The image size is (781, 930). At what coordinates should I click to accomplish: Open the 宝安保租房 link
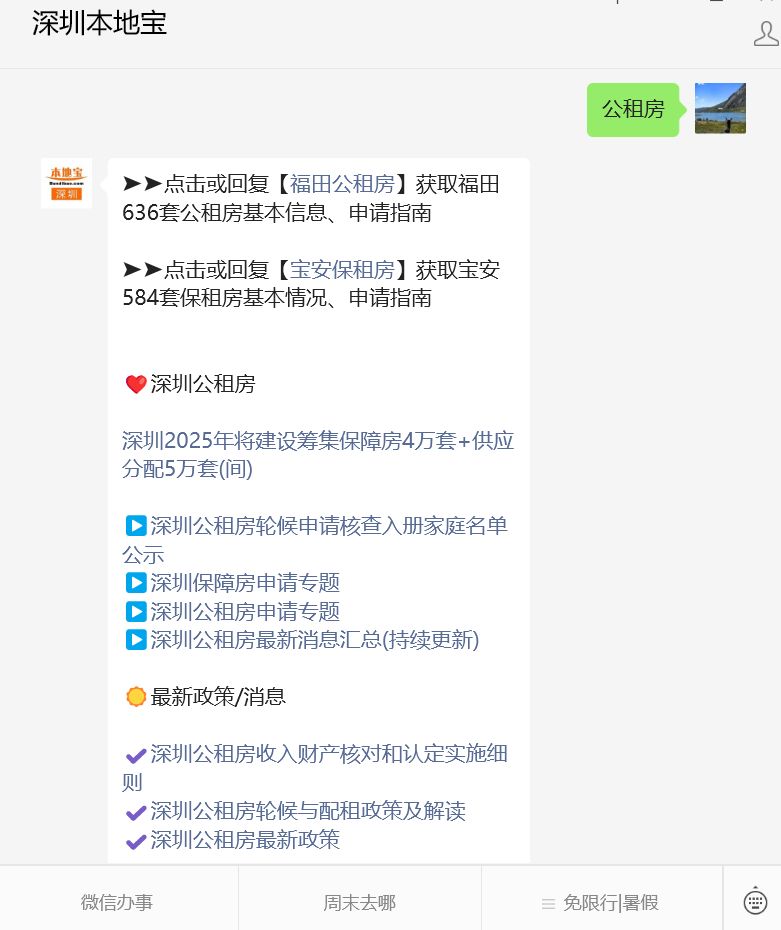[342, 270]
